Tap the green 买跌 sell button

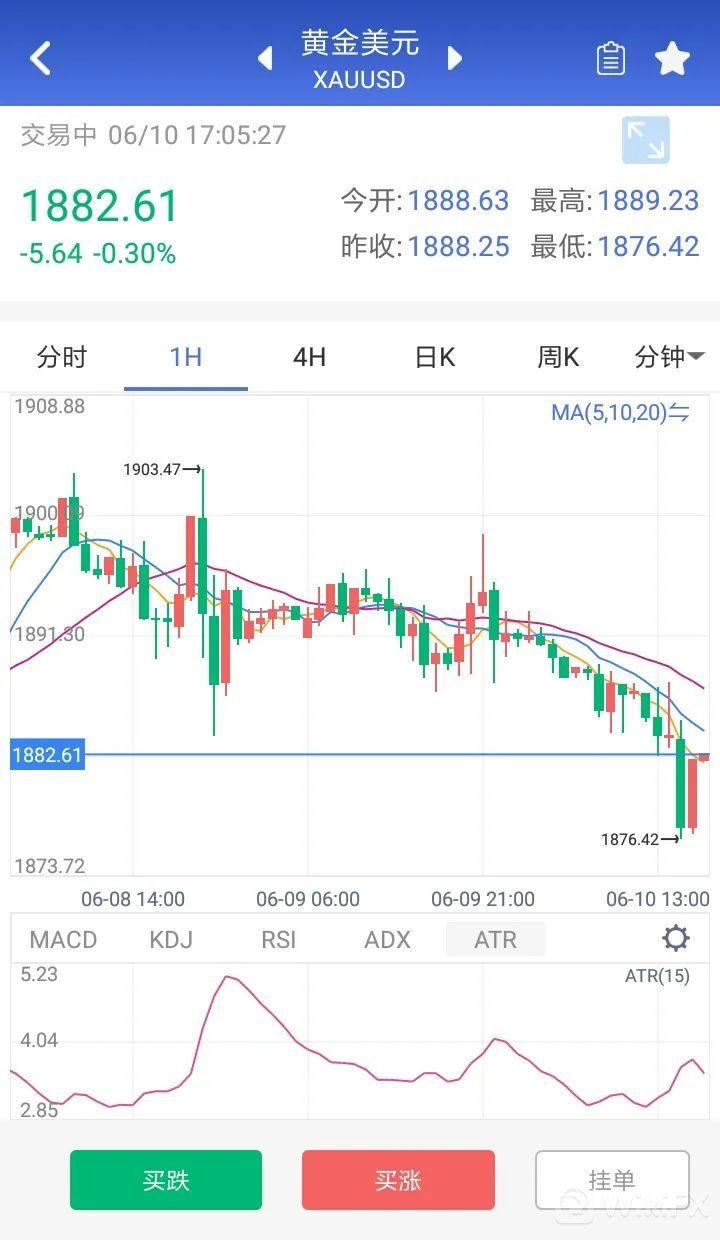tap(166, 1180)
